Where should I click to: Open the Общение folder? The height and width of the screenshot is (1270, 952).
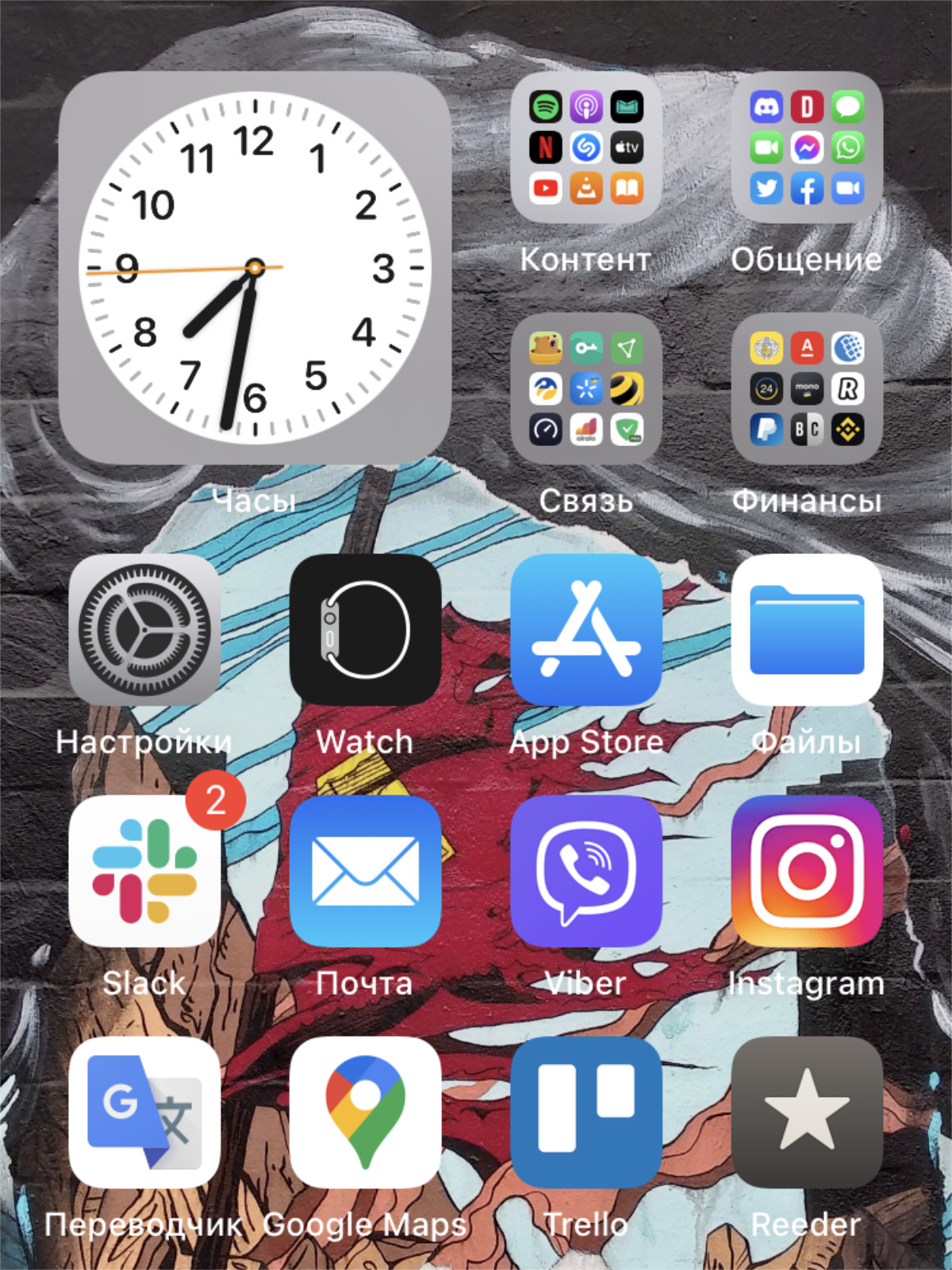pyautogui.click(x=806, y=148)
